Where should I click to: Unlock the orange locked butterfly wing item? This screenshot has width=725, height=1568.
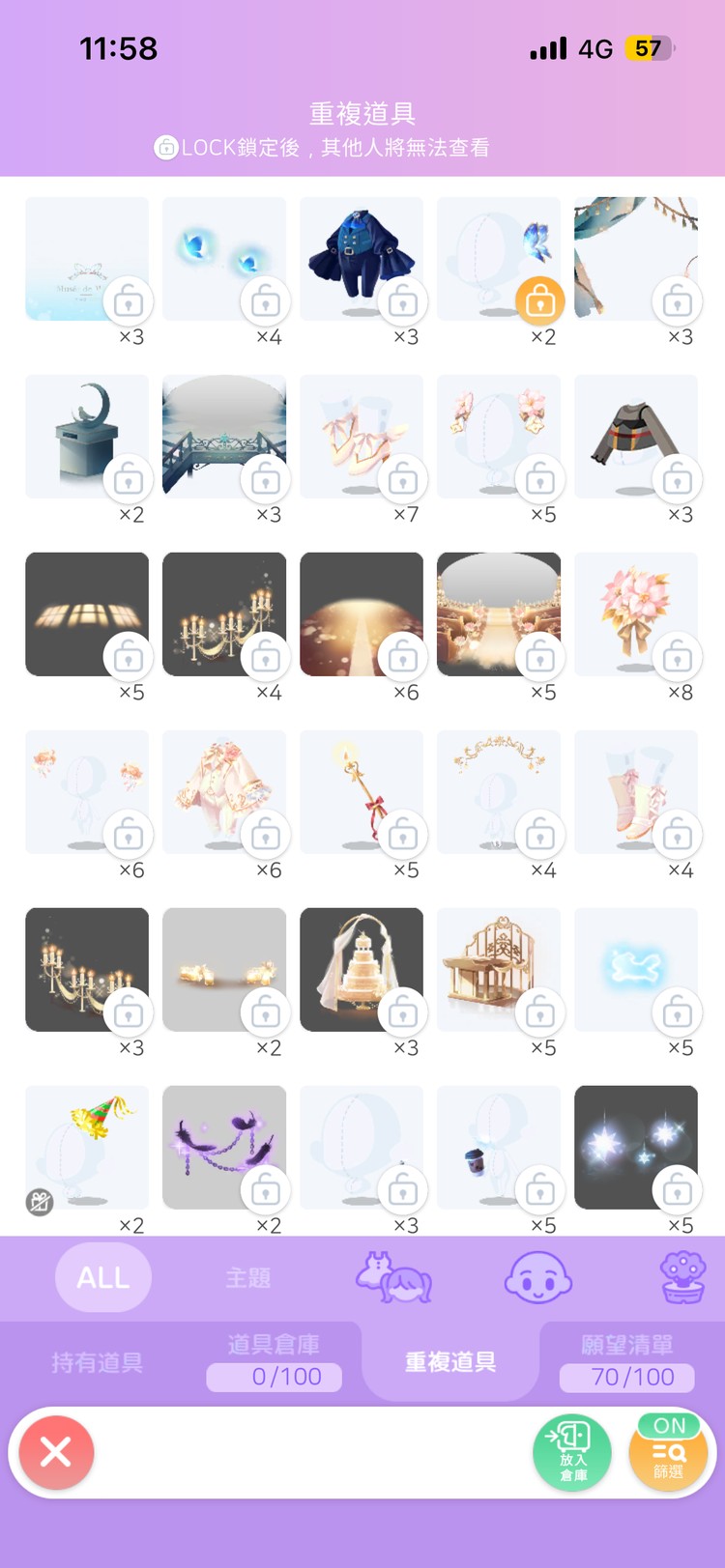[x=539, y=301]
